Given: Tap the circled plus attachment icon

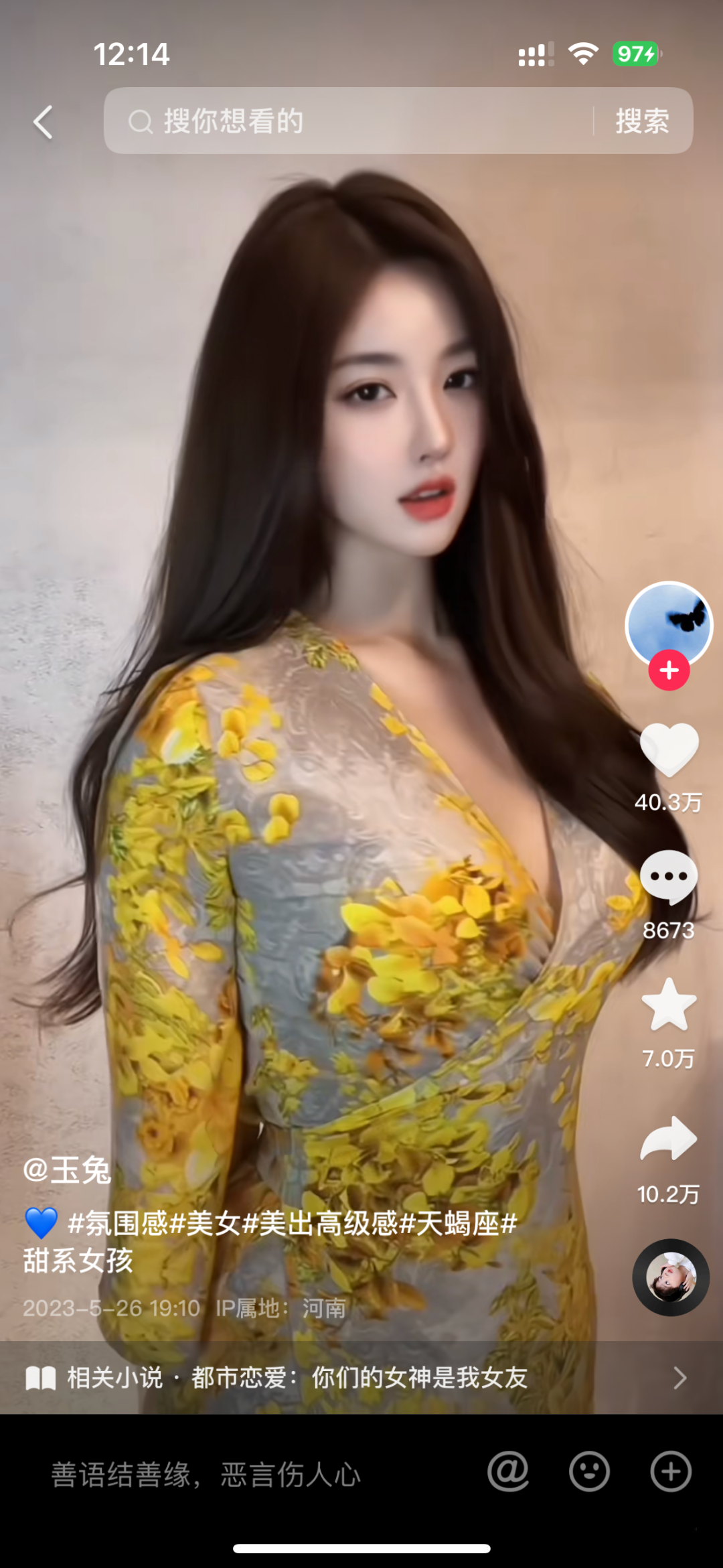Looking at the screenshot, I should (x=671, y=1472).
